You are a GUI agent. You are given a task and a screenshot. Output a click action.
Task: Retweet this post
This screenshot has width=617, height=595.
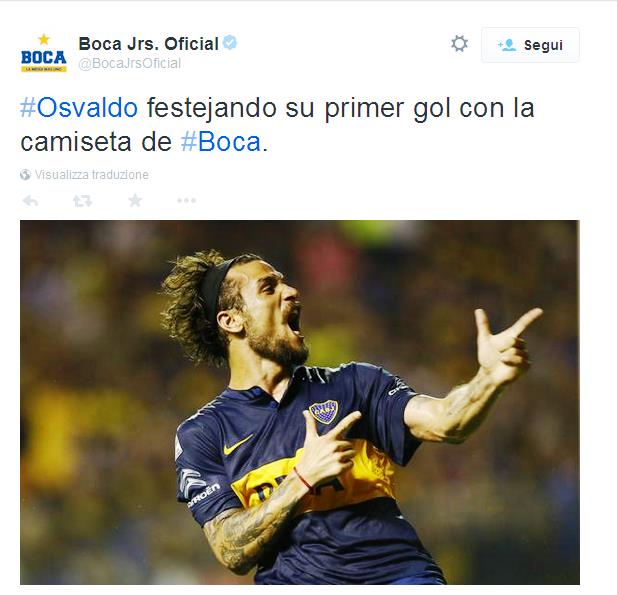pos(82,201)
